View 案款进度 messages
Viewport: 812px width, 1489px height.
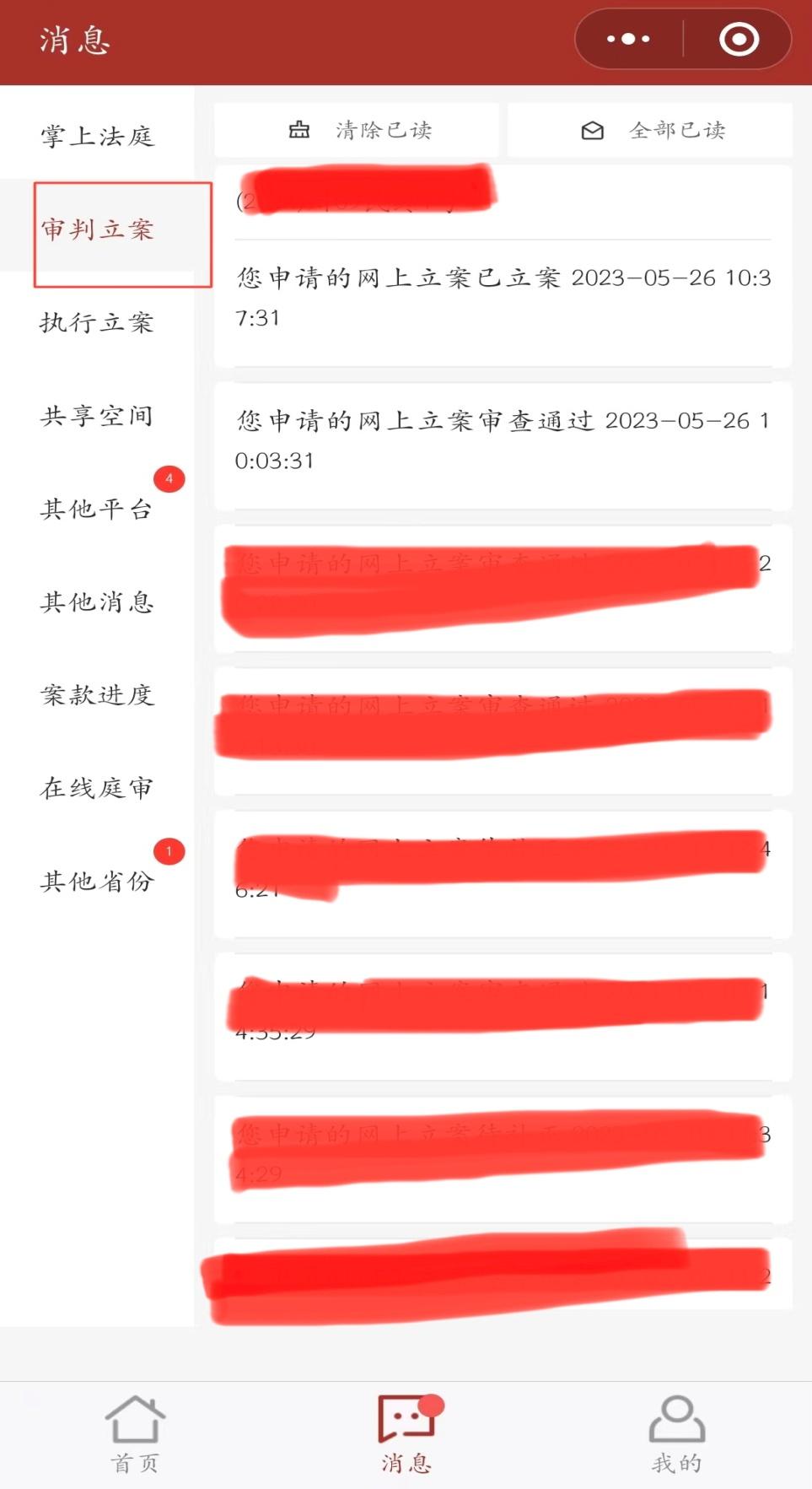[97, 694]
